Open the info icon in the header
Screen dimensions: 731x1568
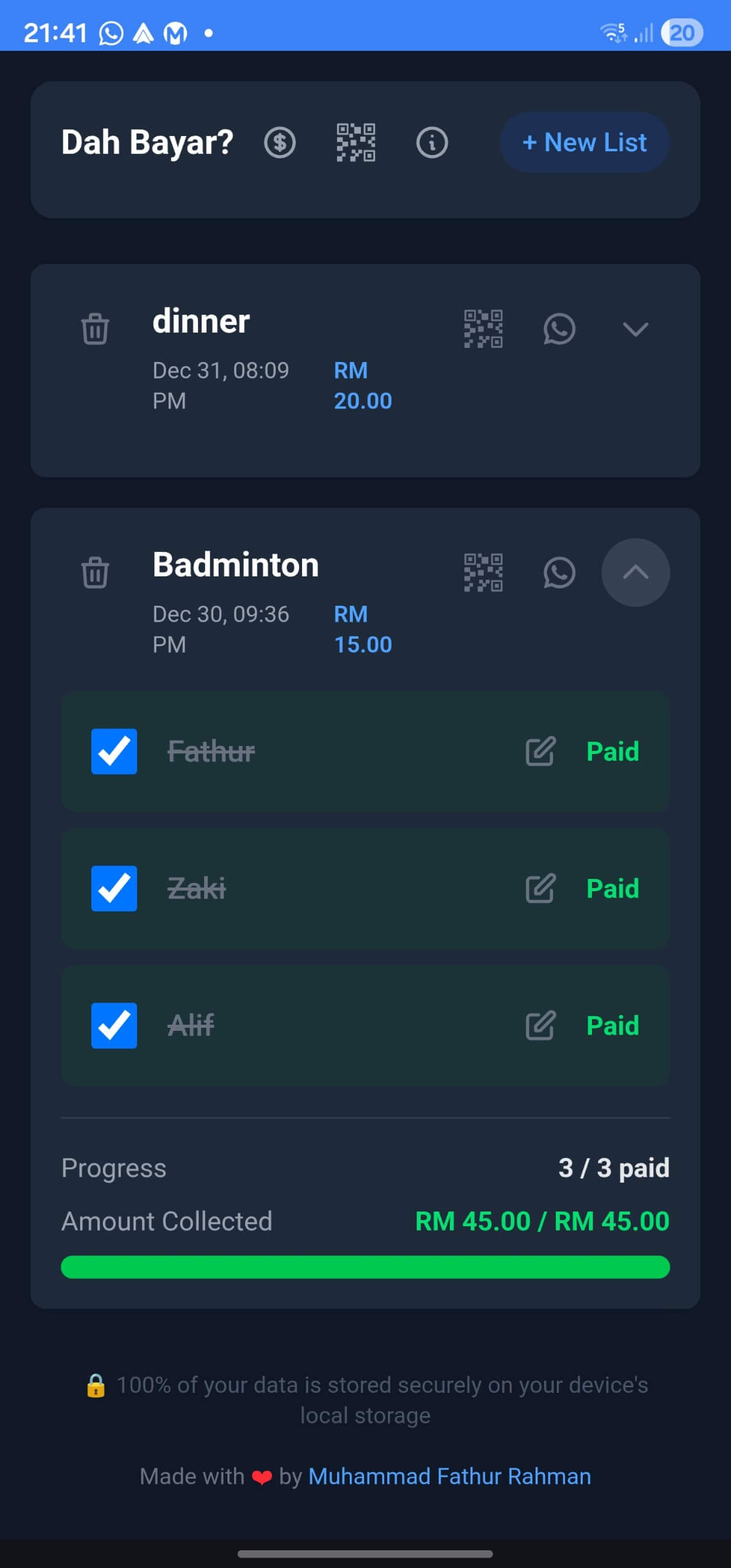click(432, 143)
